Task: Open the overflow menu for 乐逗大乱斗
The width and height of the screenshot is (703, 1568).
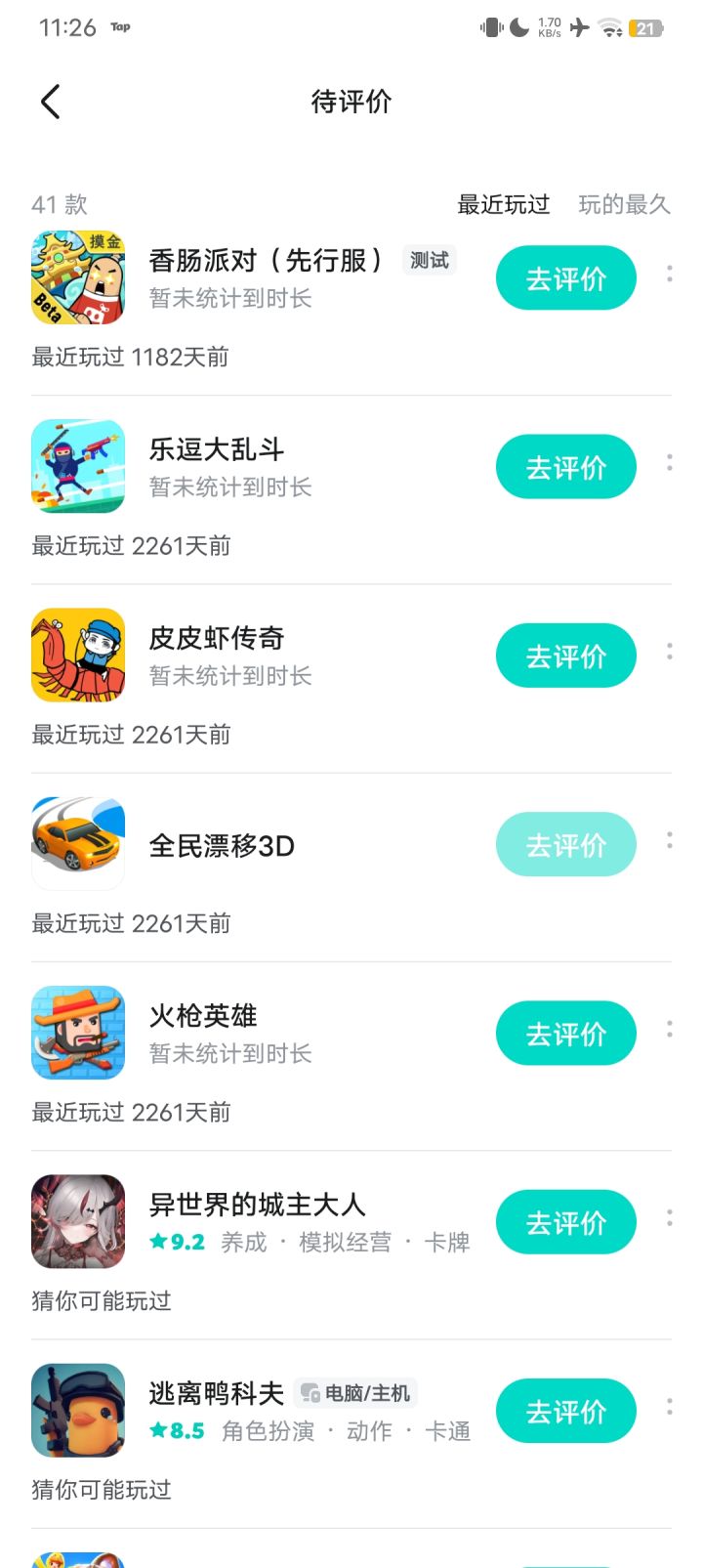Action: pyautogui.click(x=670, y=462)
